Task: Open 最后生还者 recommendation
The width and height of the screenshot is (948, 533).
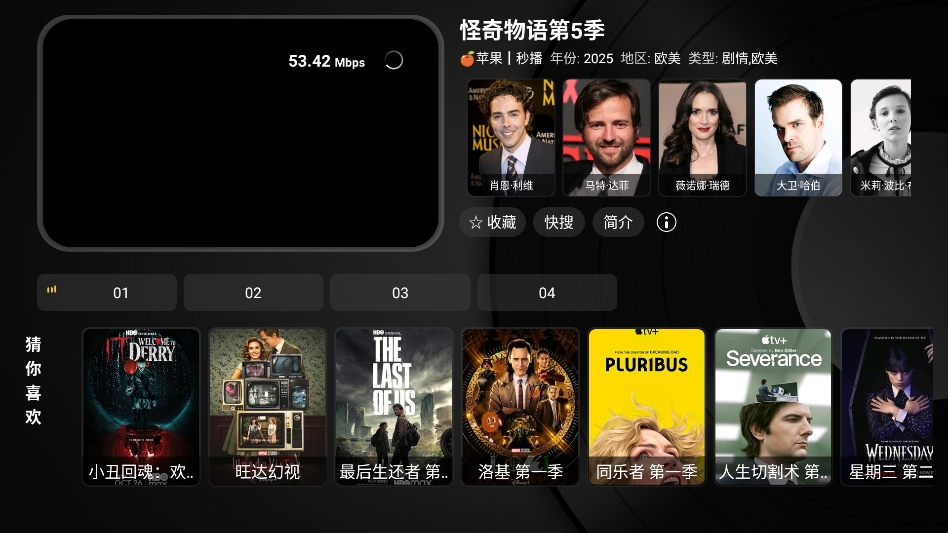Action: tap(394, 406)
